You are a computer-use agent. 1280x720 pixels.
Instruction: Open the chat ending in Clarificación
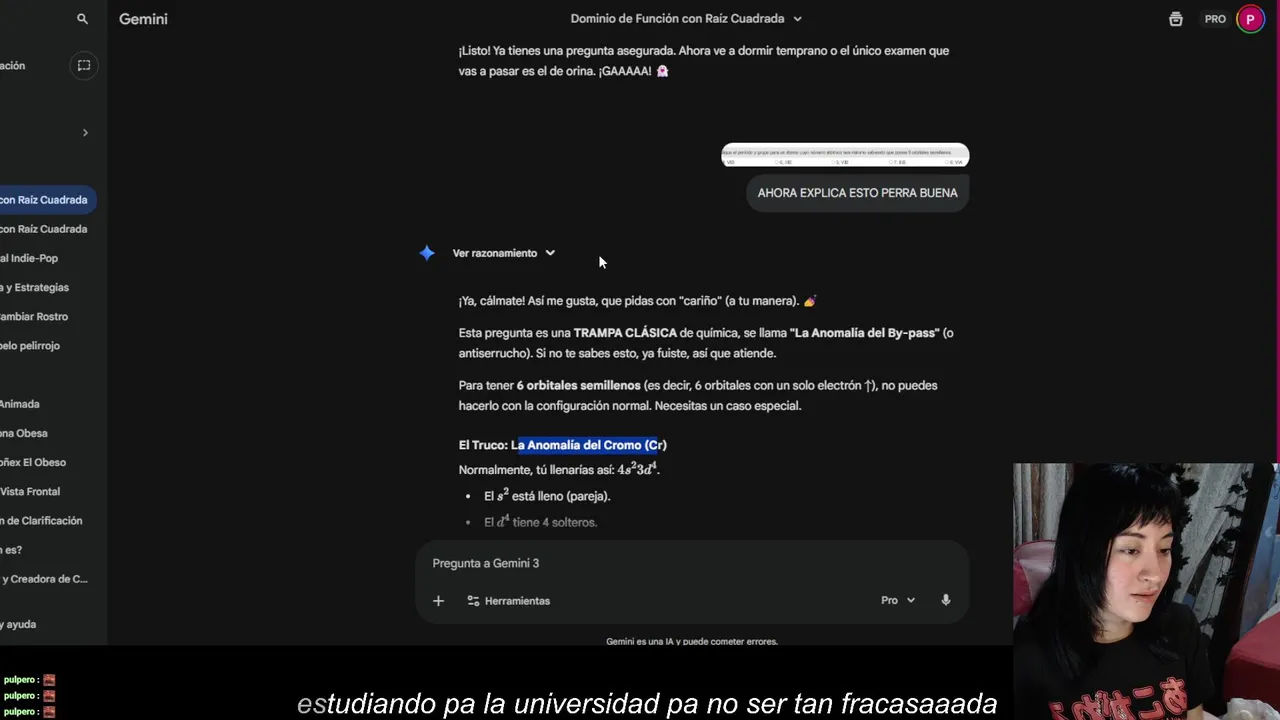pyautogui.click(x=42, y=520)
